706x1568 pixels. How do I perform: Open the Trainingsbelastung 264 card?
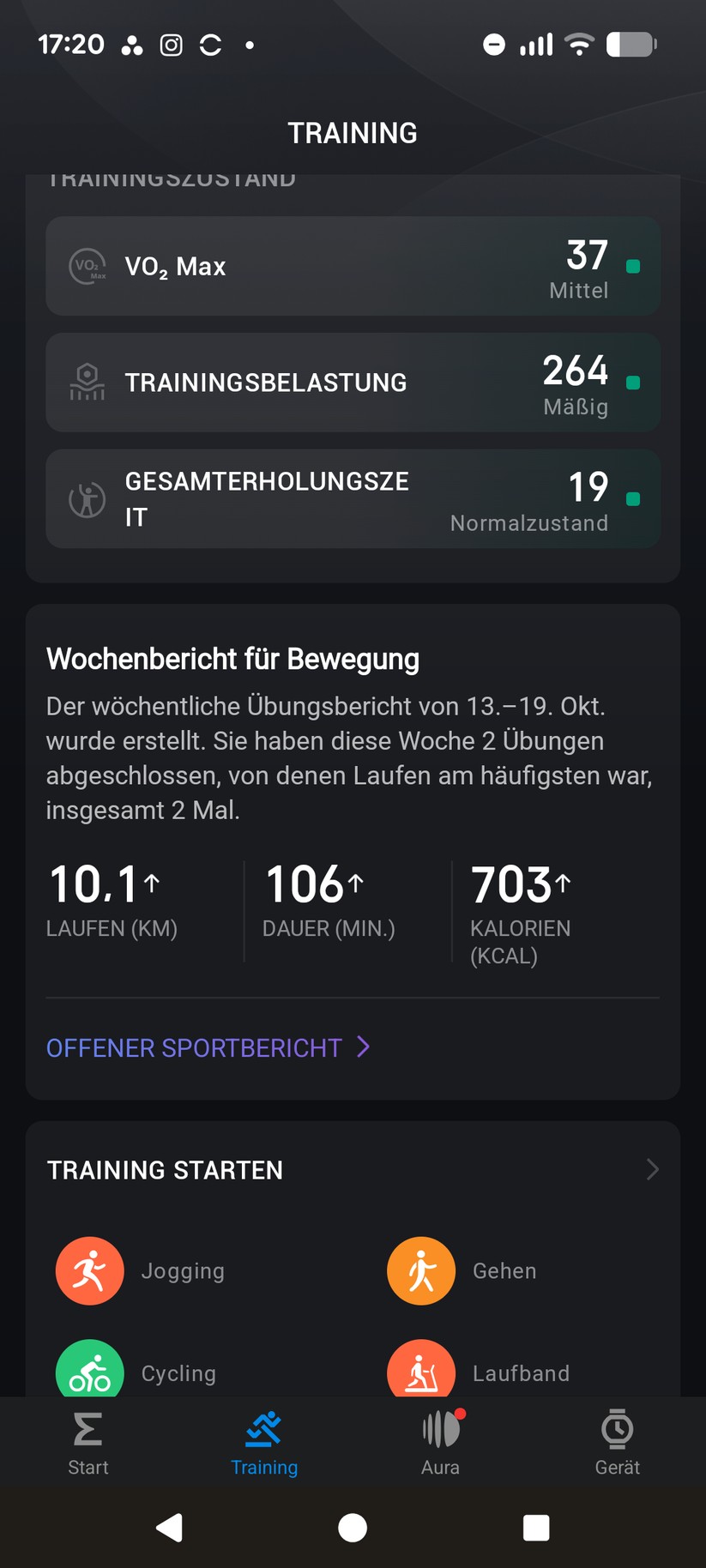pos(353,383)
